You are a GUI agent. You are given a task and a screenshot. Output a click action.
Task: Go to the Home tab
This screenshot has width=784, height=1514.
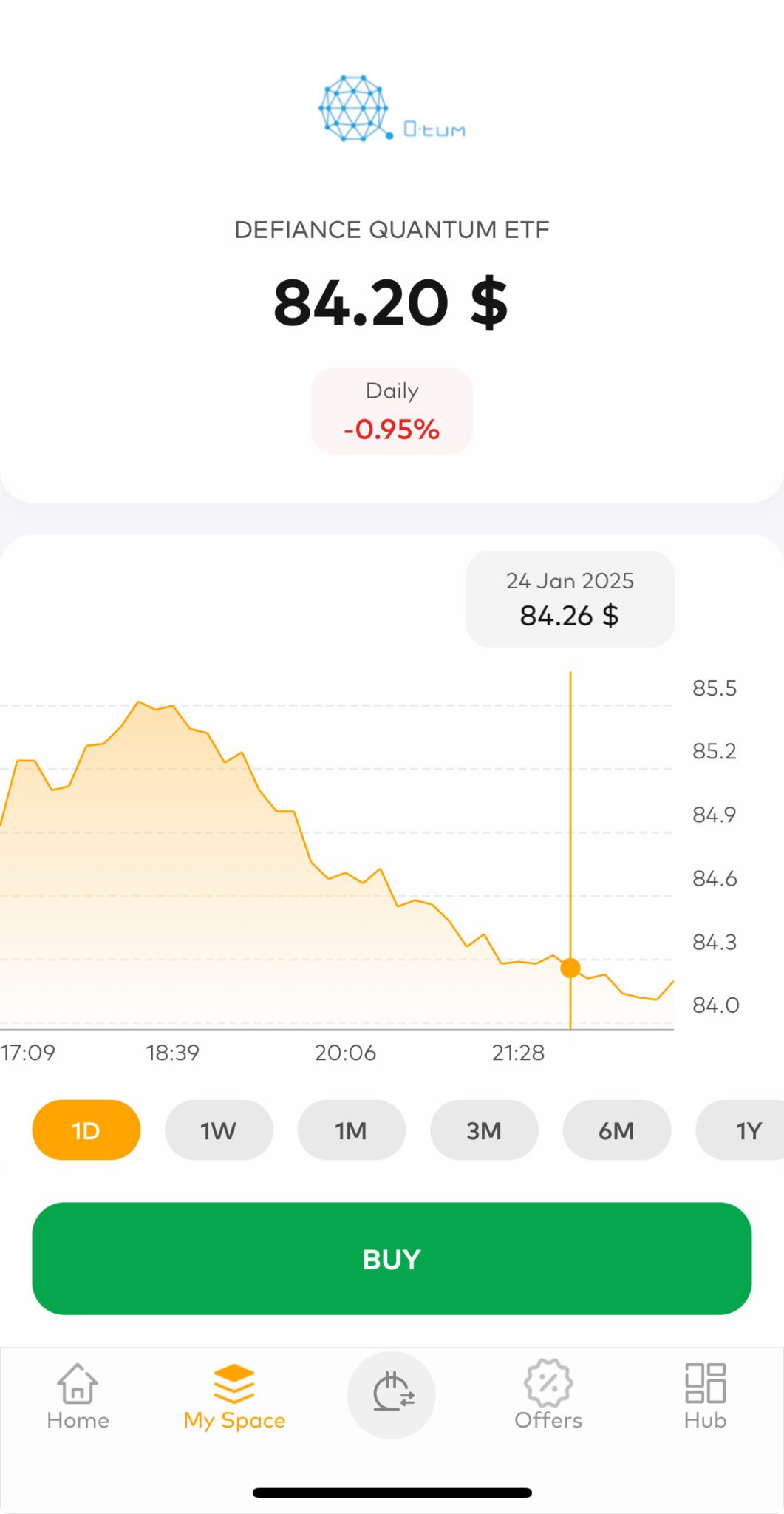coord(78,1396)
